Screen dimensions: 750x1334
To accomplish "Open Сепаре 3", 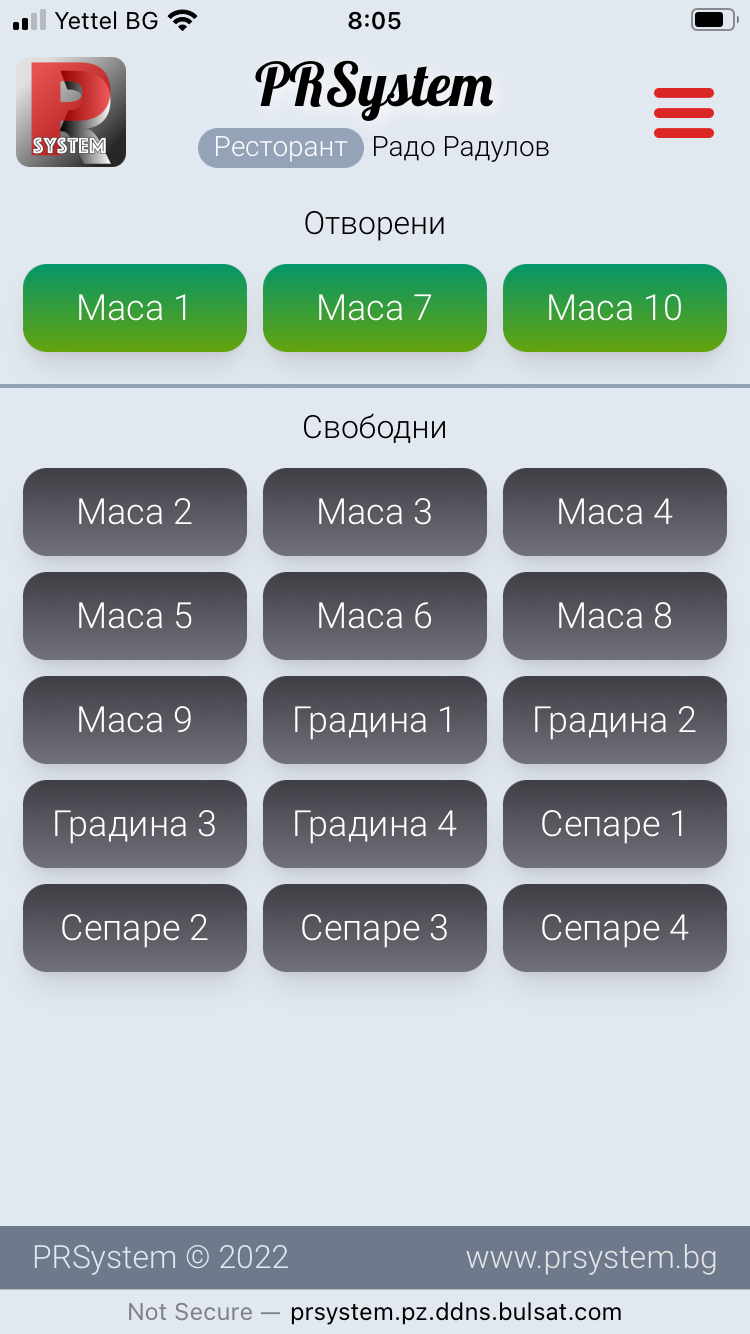I will point(375,928).
